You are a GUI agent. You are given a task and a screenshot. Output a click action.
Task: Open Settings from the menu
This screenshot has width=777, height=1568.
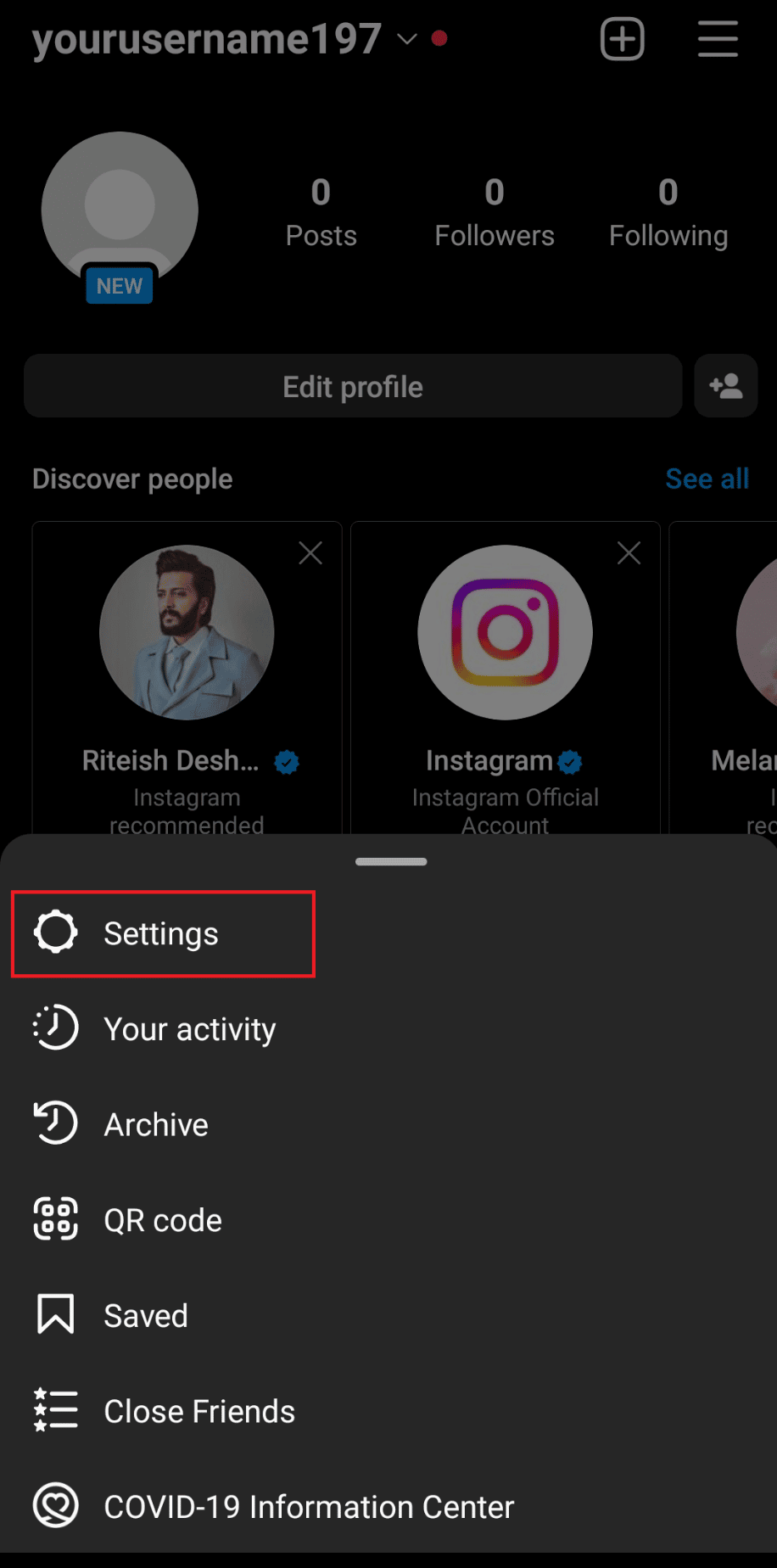point(161,933)
